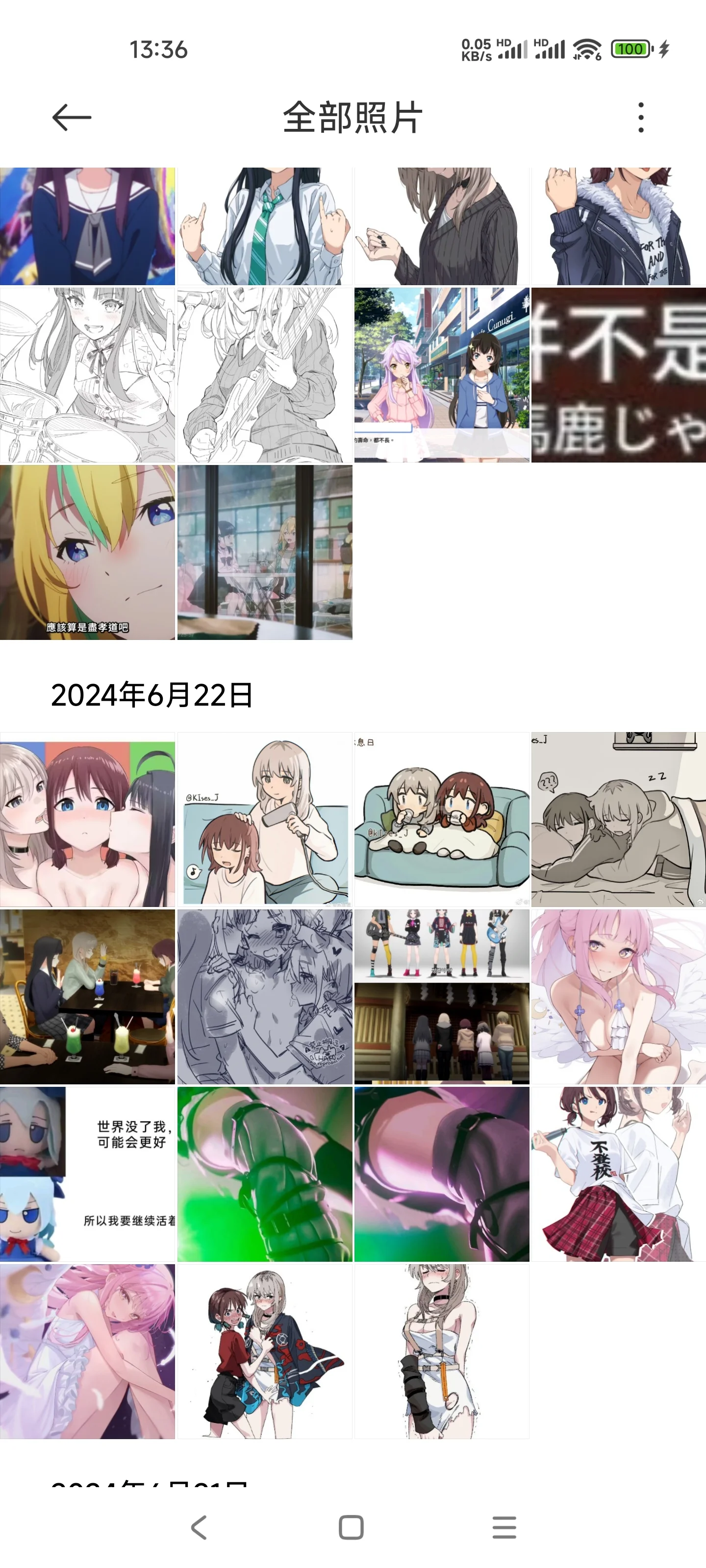The width and height of the screenshot is (706, 1568).
Task: Open the cafe window scene screenshot
Action: click(x=264, y=552)
